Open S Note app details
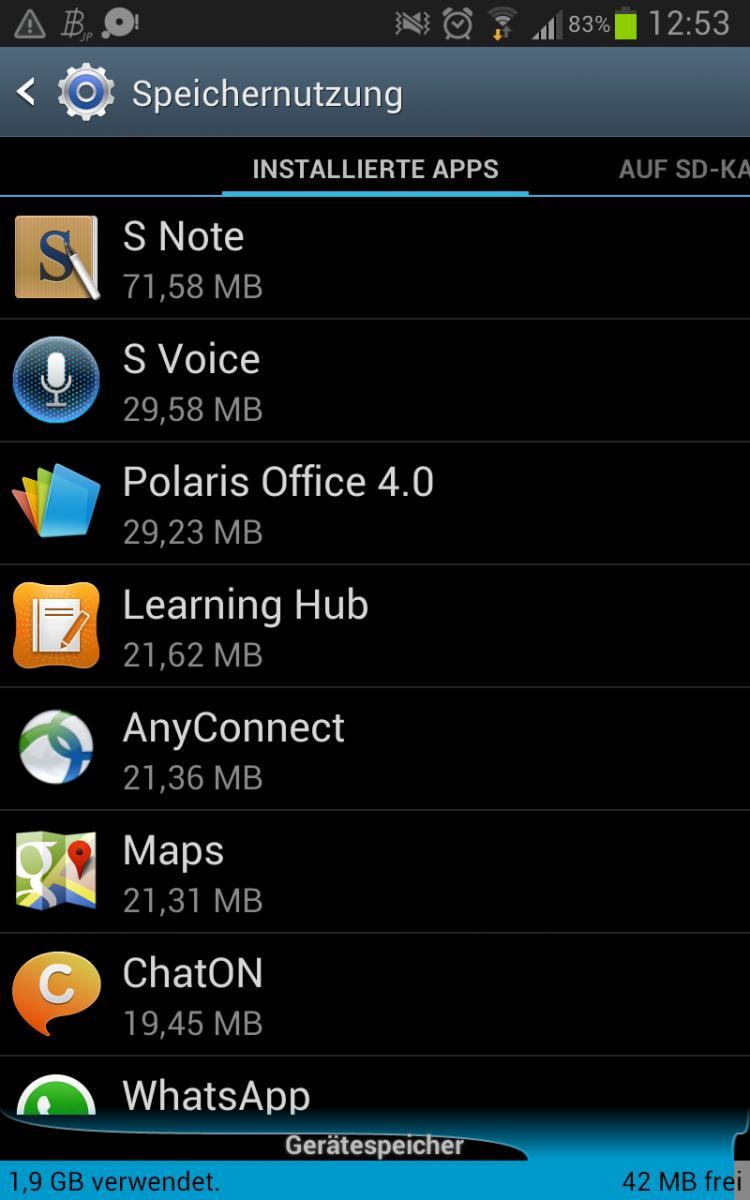 point(375,258)
